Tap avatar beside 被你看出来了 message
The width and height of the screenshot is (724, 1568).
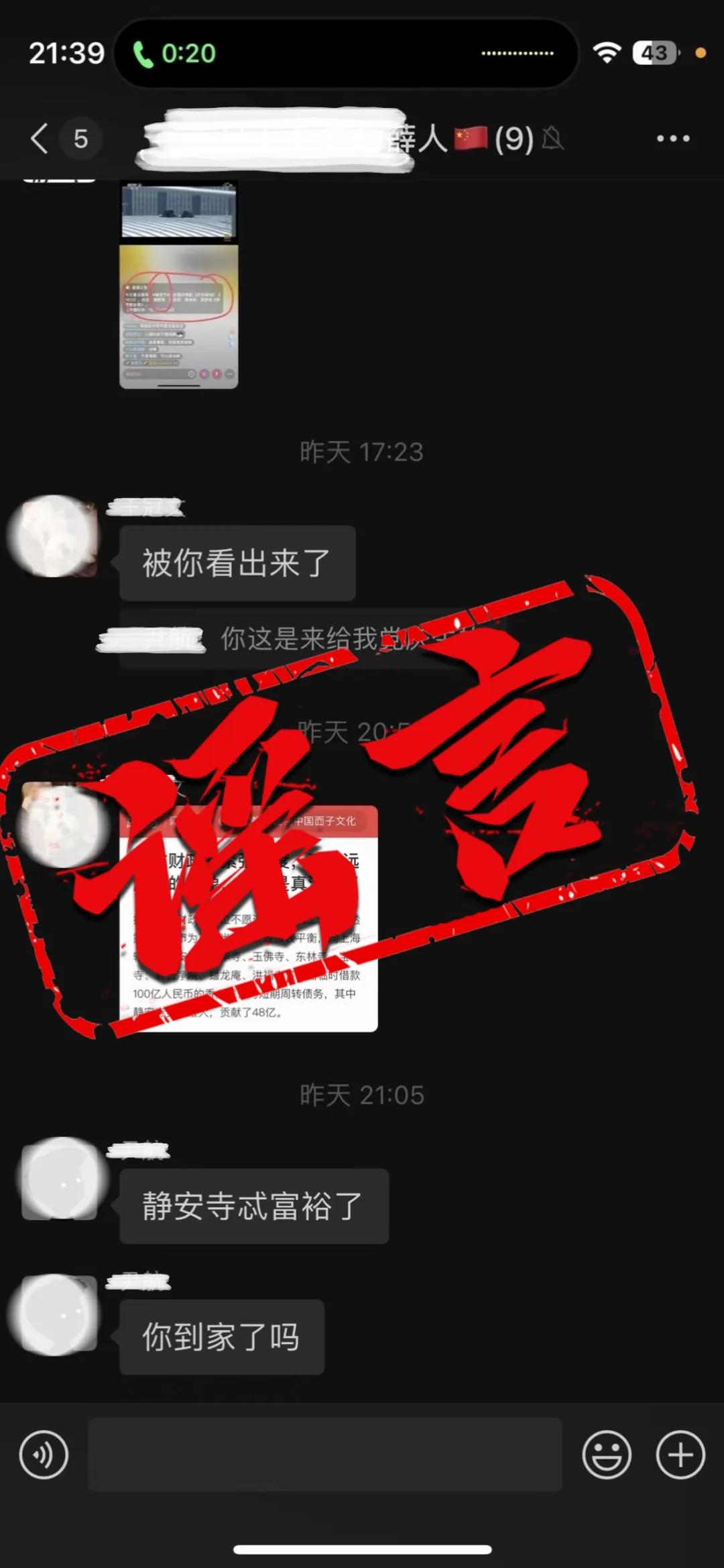click(x=55, y=536)
